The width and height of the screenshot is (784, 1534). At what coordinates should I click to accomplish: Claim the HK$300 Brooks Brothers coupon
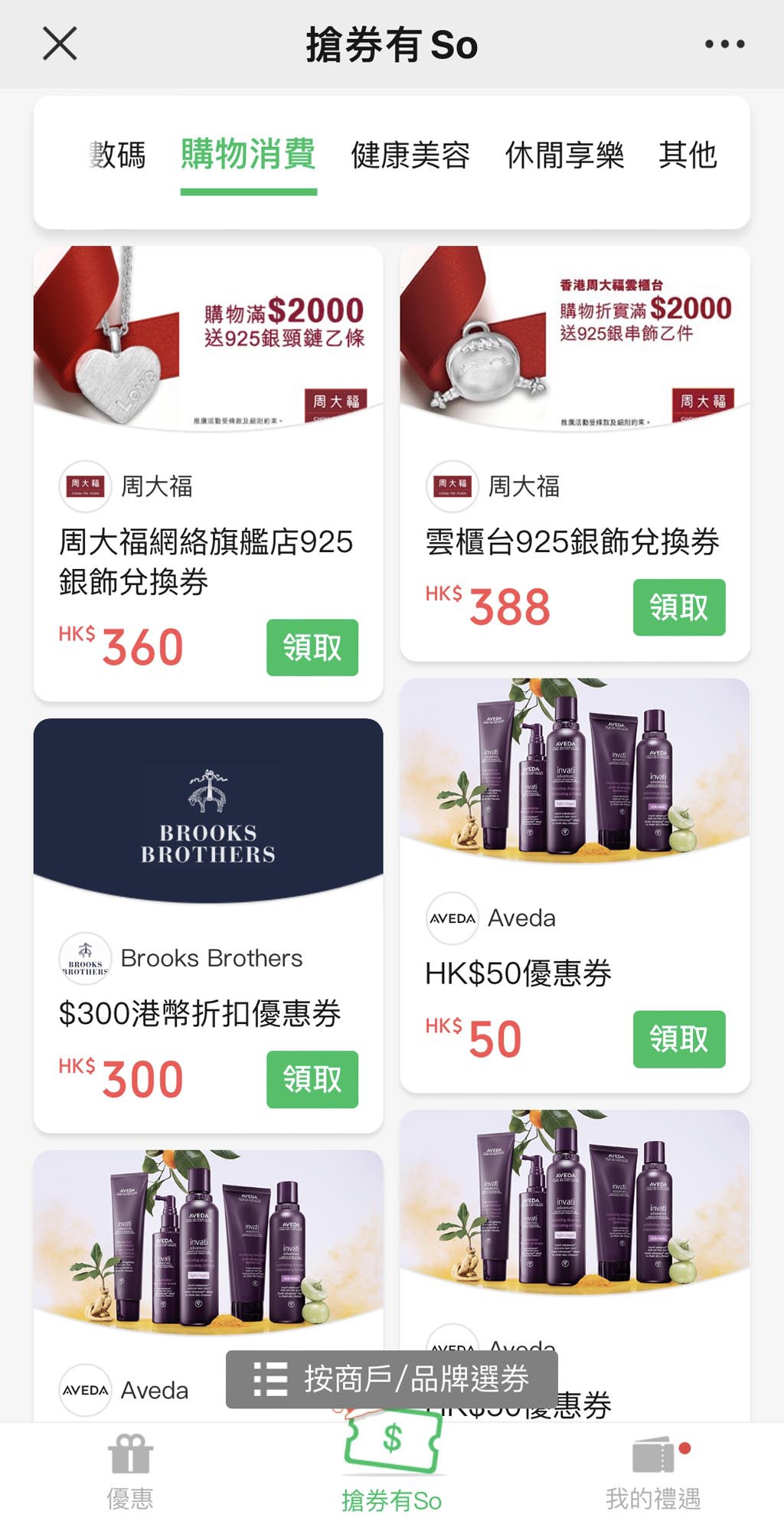pos(312,1079)
